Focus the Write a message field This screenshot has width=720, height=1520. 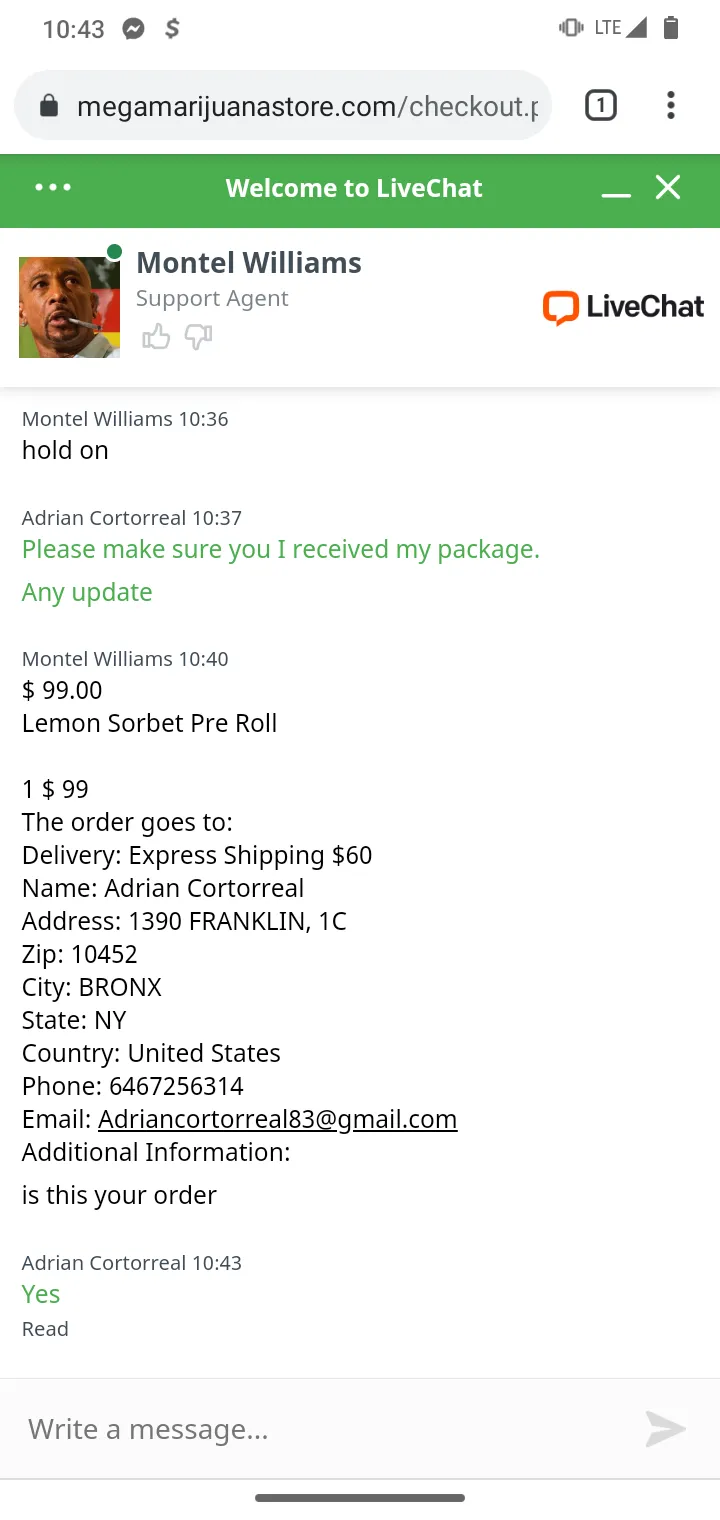[320, 1429]
